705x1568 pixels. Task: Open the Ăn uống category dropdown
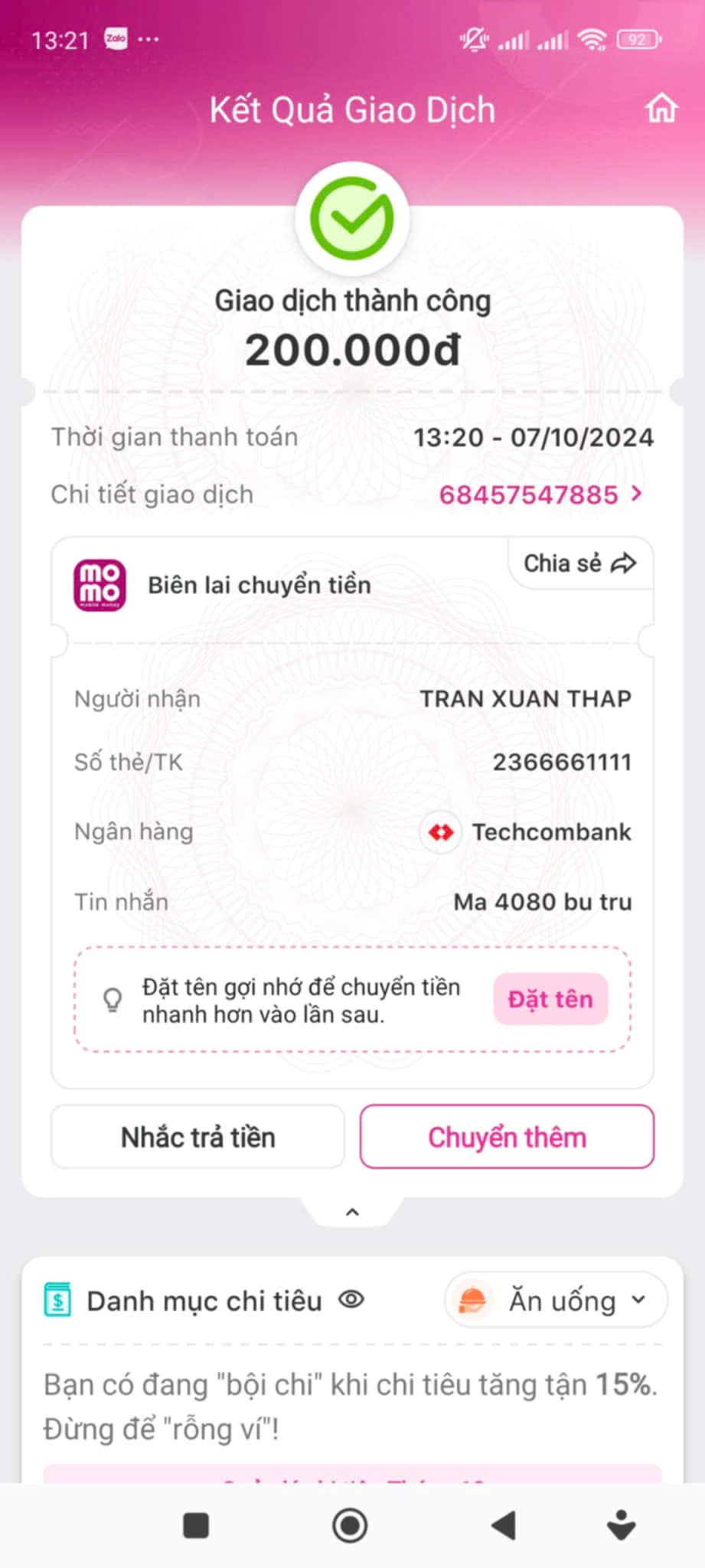click(x=556, y=1300)
